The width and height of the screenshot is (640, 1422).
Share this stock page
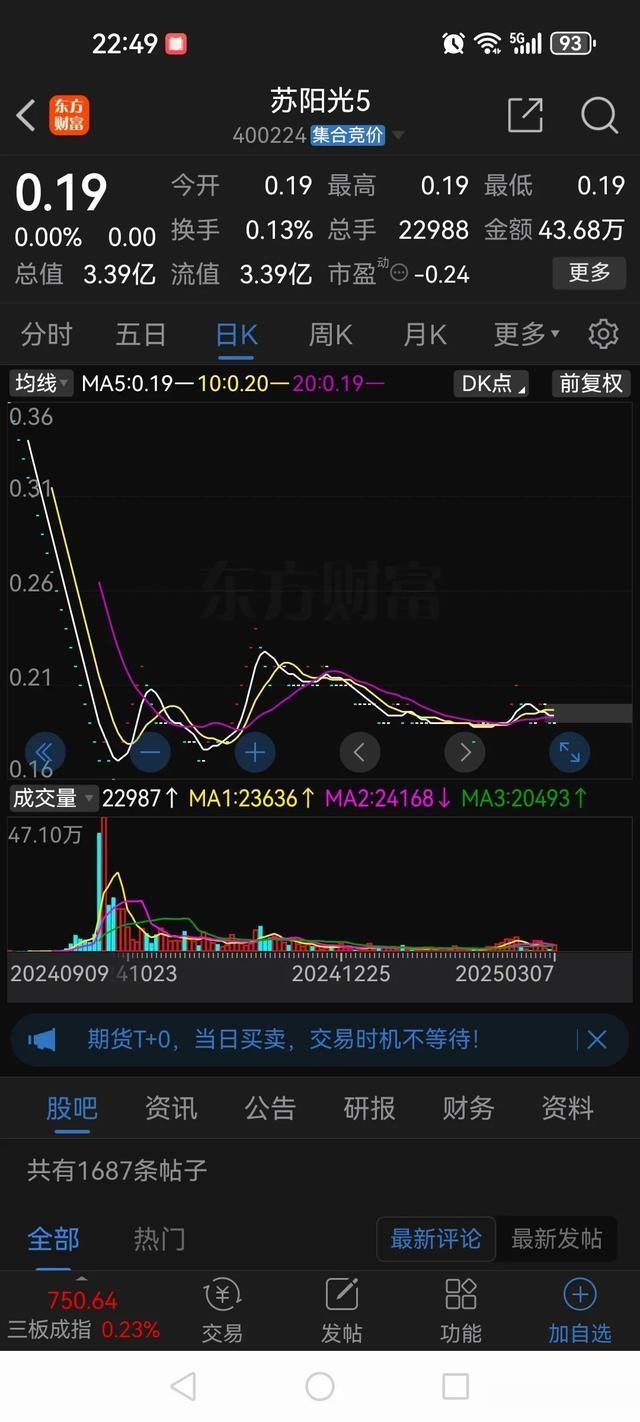click(525, 115)
